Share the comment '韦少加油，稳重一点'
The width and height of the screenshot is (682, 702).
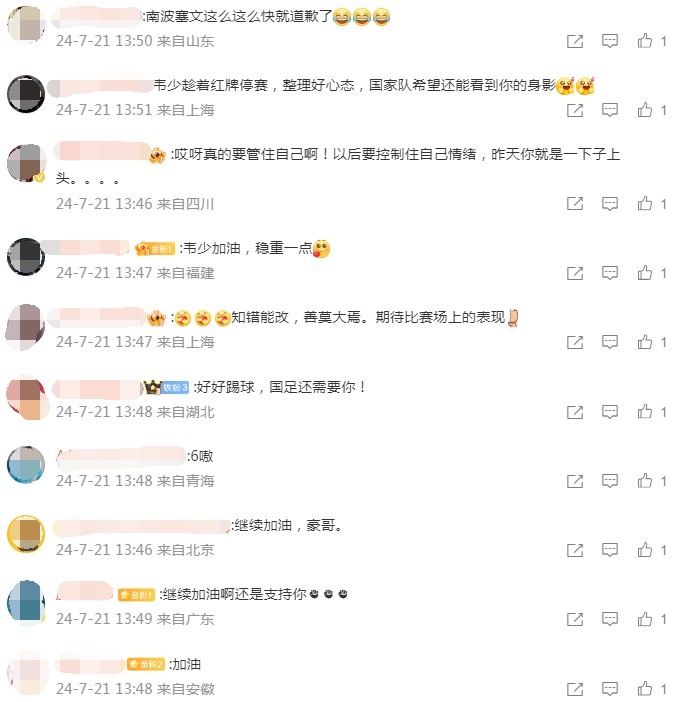click(x=575, y=273)
